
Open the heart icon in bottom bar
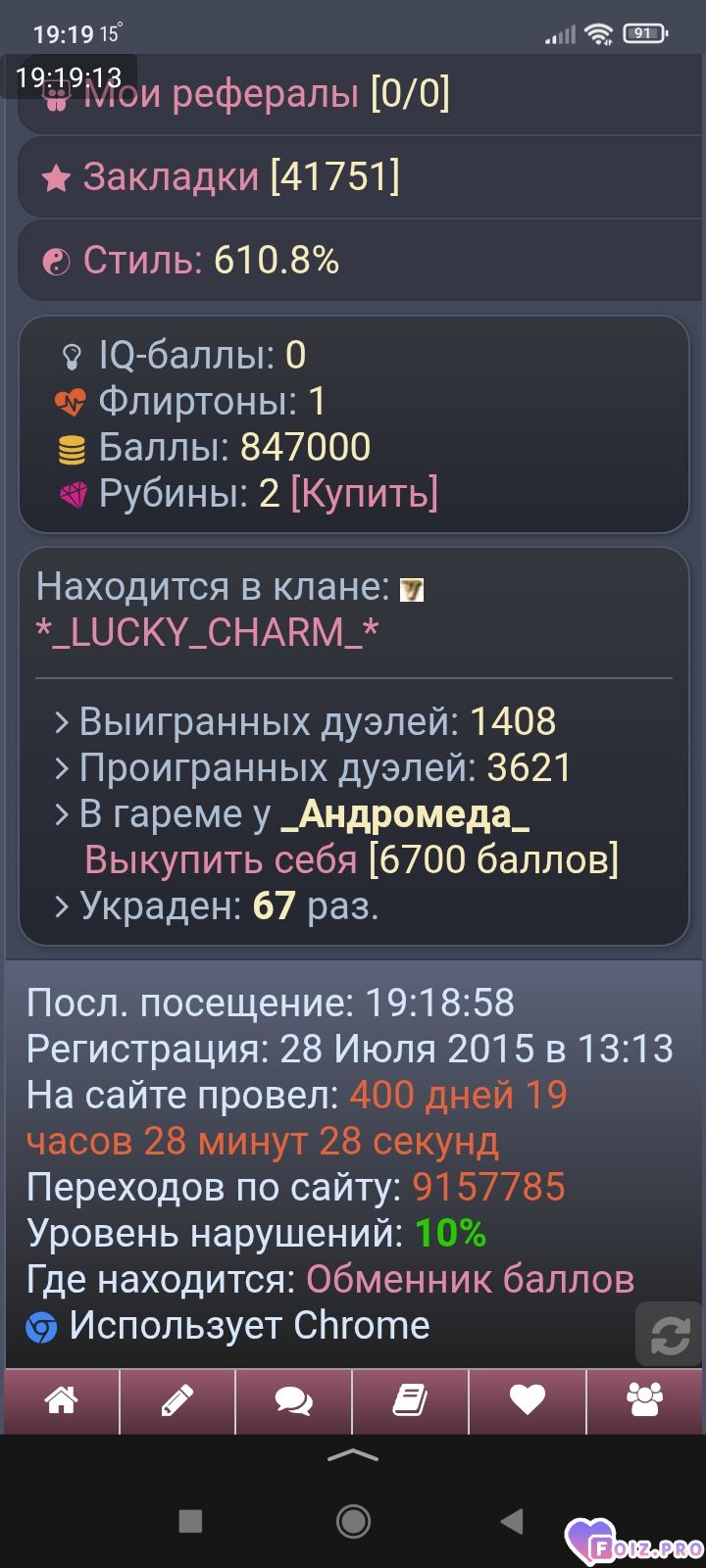pyautogui.click(x=528, y=1401)
